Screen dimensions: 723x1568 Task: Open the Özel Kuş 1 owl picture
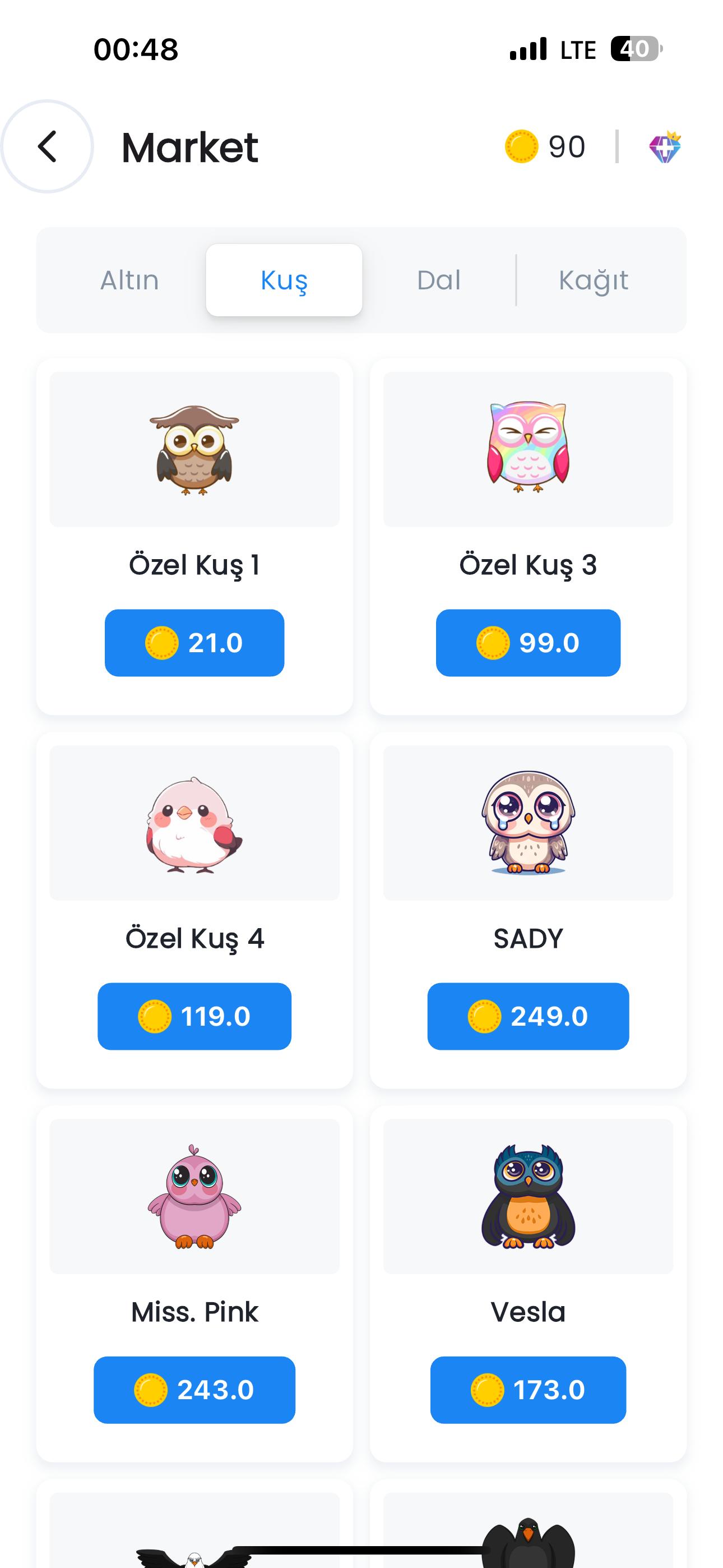[194, 449]
